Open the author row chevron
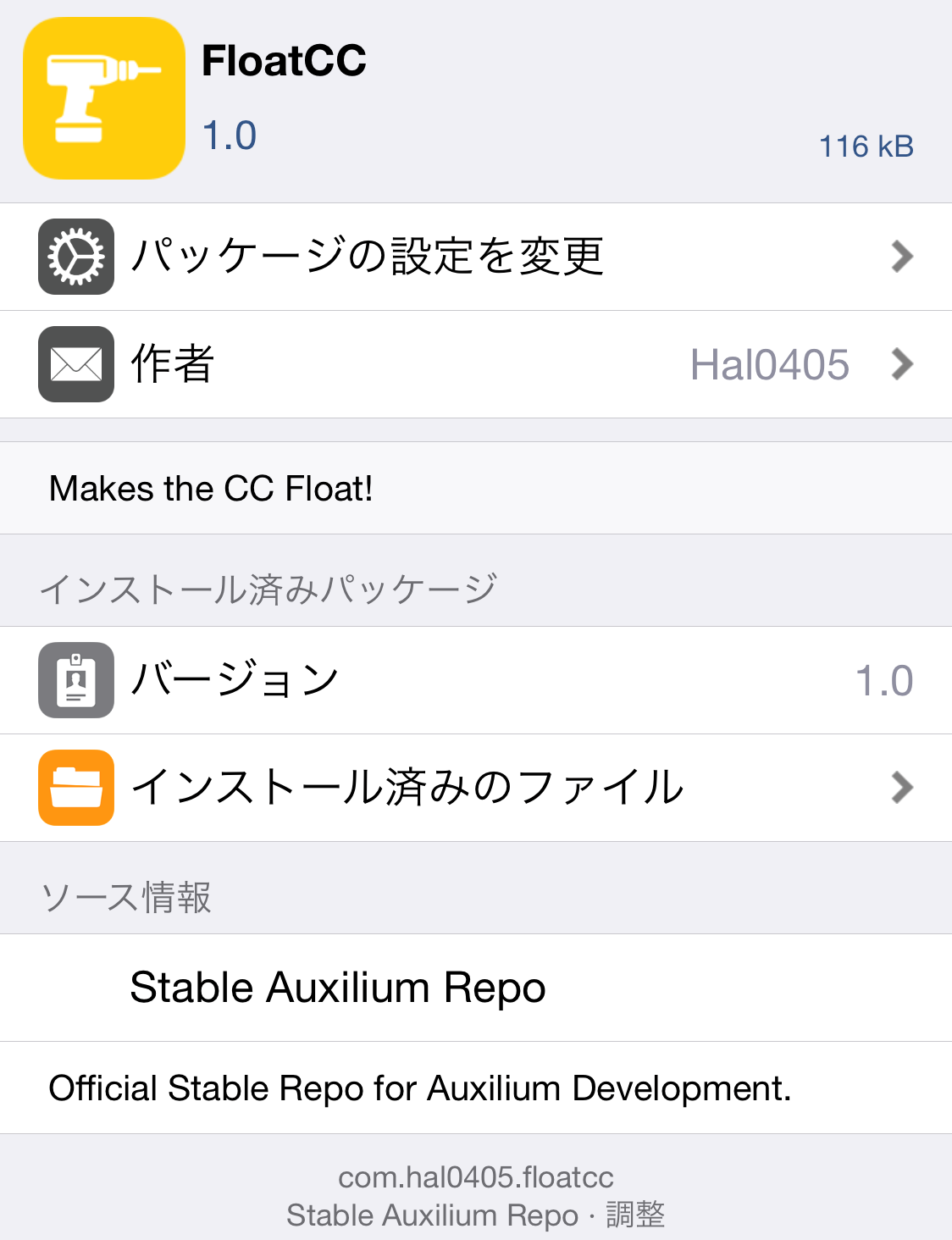Image resolution: width=952 pixels, height=1240 pixels. point(903,363)
